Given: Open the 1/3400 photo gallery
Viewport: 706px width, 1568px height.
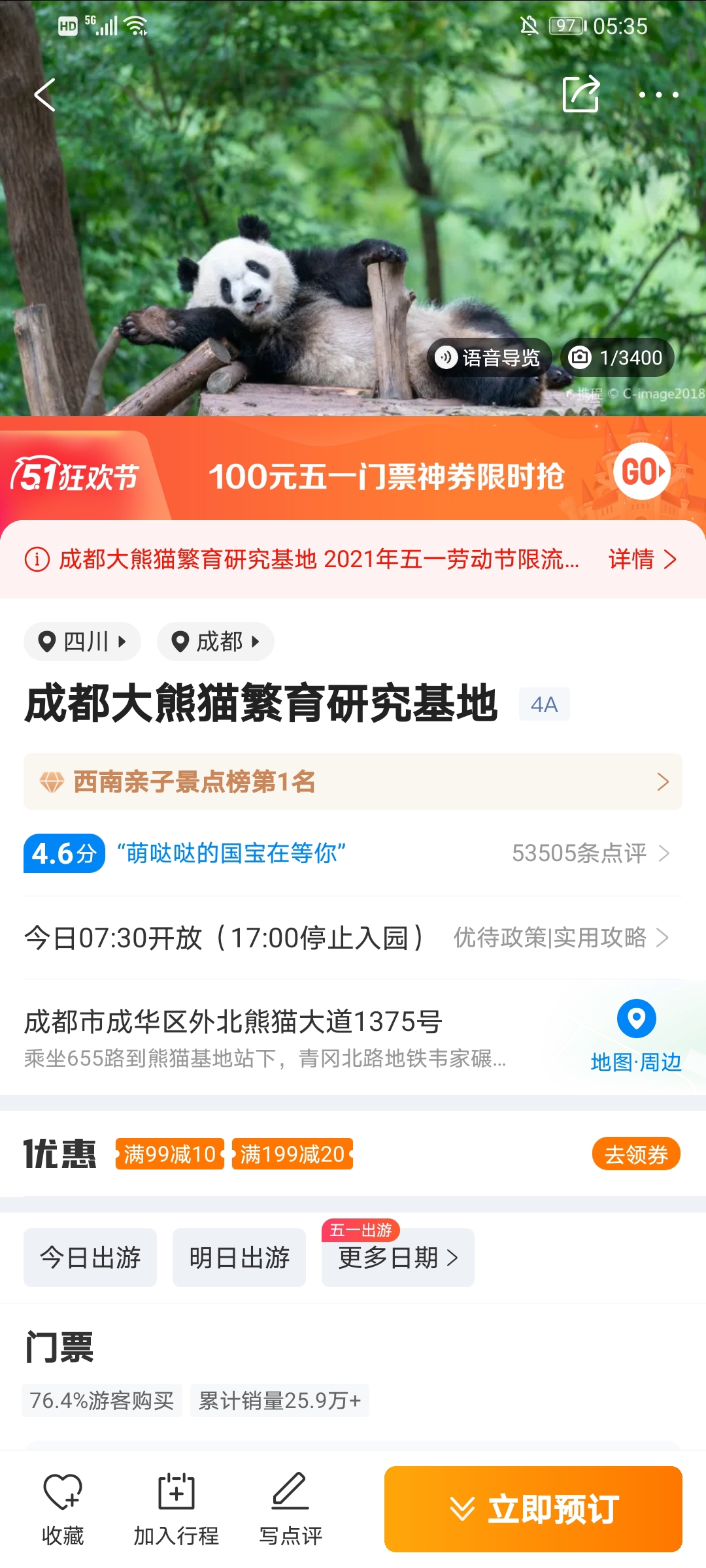Looking at the screenshot, I should click(616, 357).
